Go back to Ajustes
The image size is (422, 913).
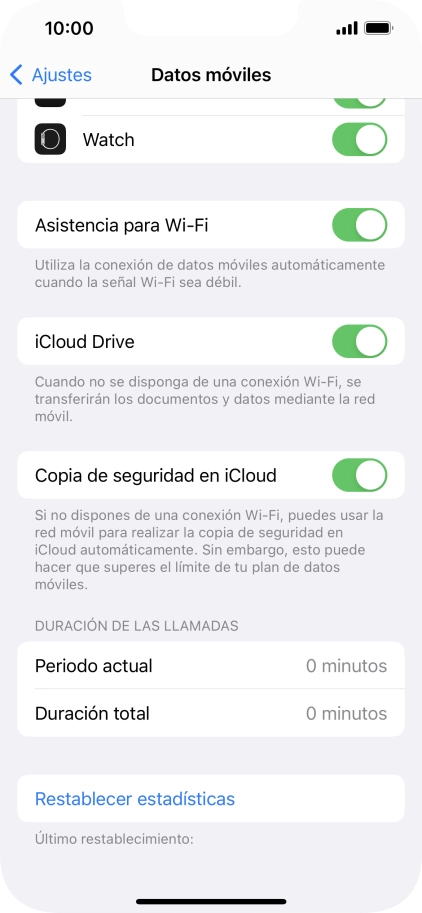51,75
